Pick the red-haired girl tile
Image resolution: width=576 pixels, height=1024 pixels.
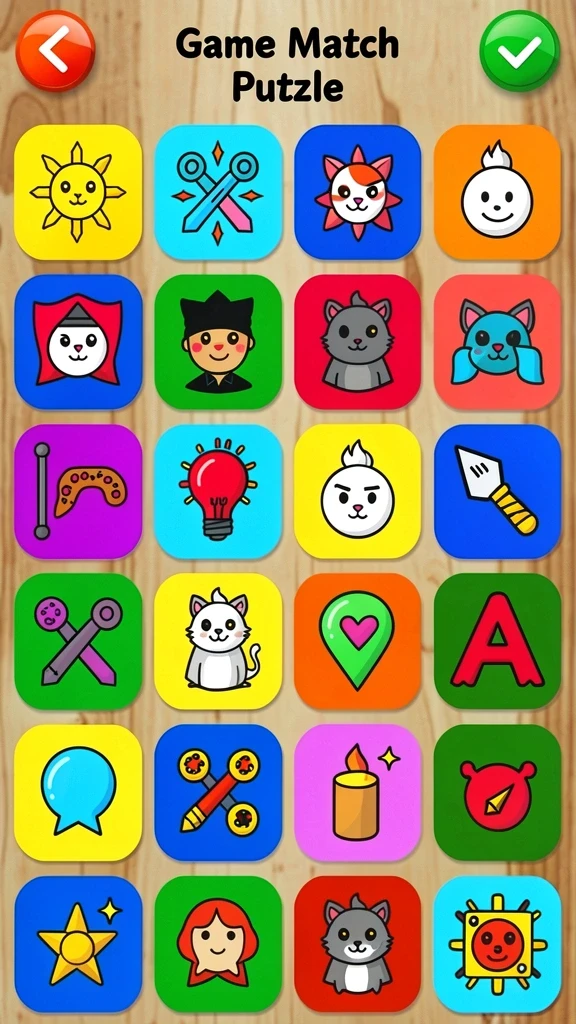point(218,944)
